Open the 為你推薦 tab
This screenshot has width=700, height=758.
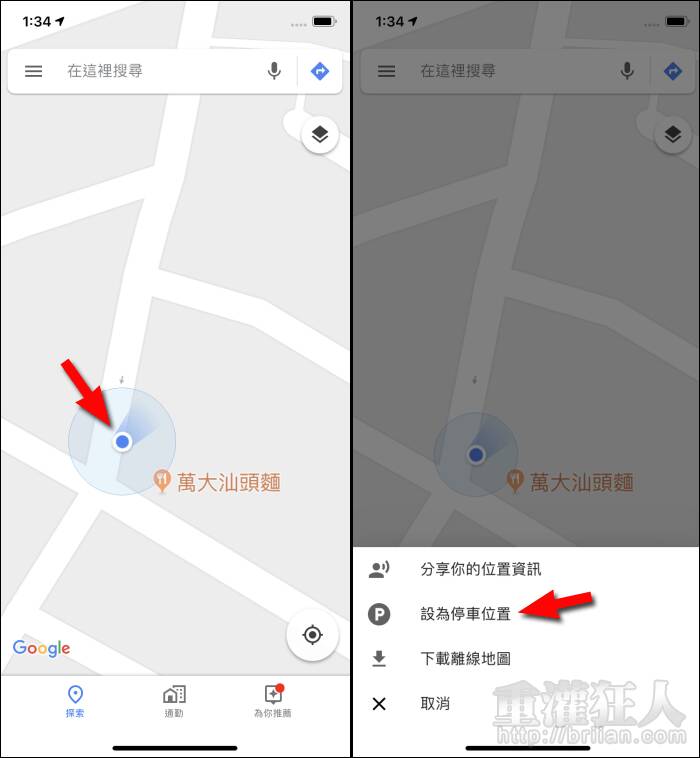[x=273, y=701]
